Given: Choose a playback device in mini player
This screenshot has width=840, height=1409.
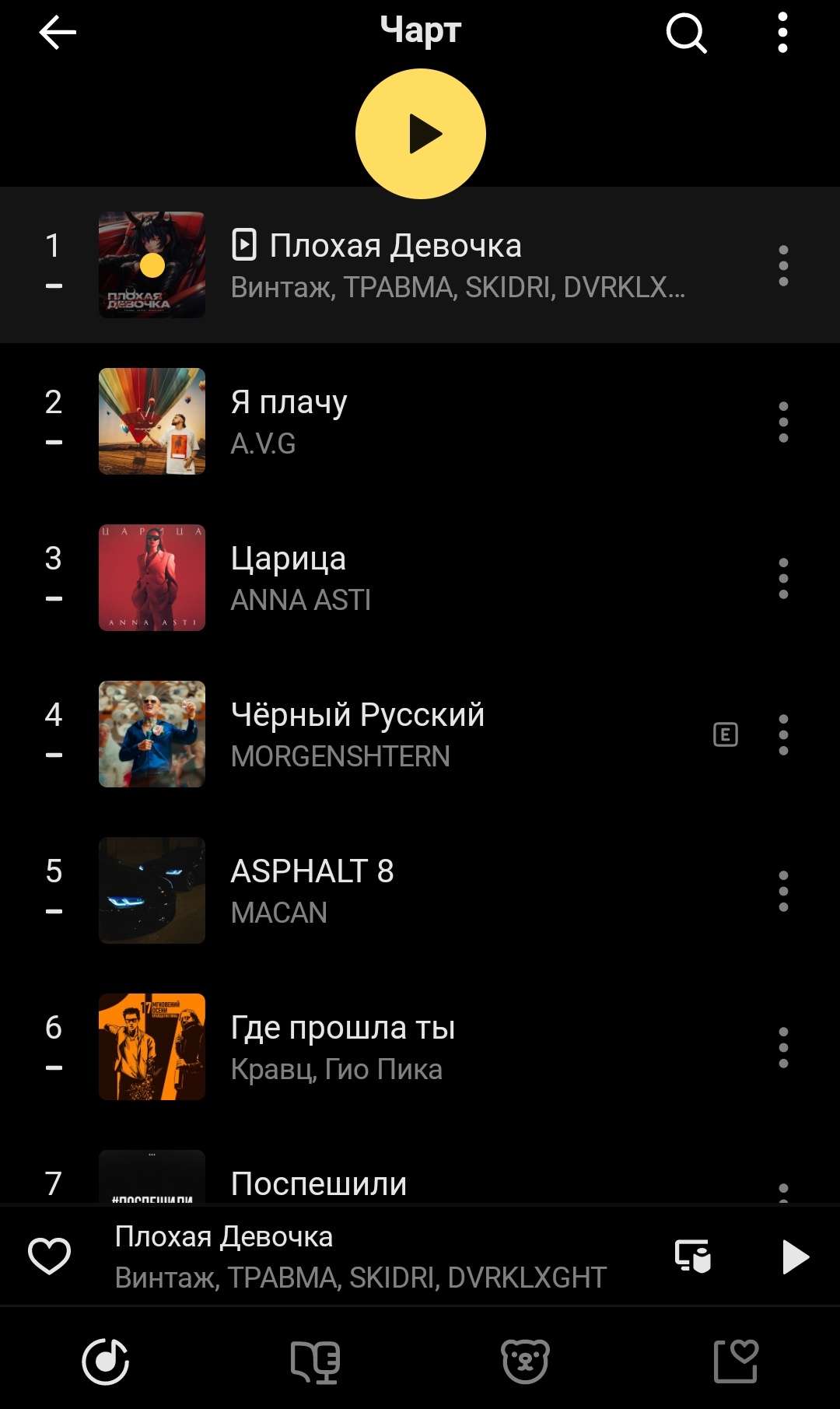Looking at the screenshot, I should (x=692, y=1256).
